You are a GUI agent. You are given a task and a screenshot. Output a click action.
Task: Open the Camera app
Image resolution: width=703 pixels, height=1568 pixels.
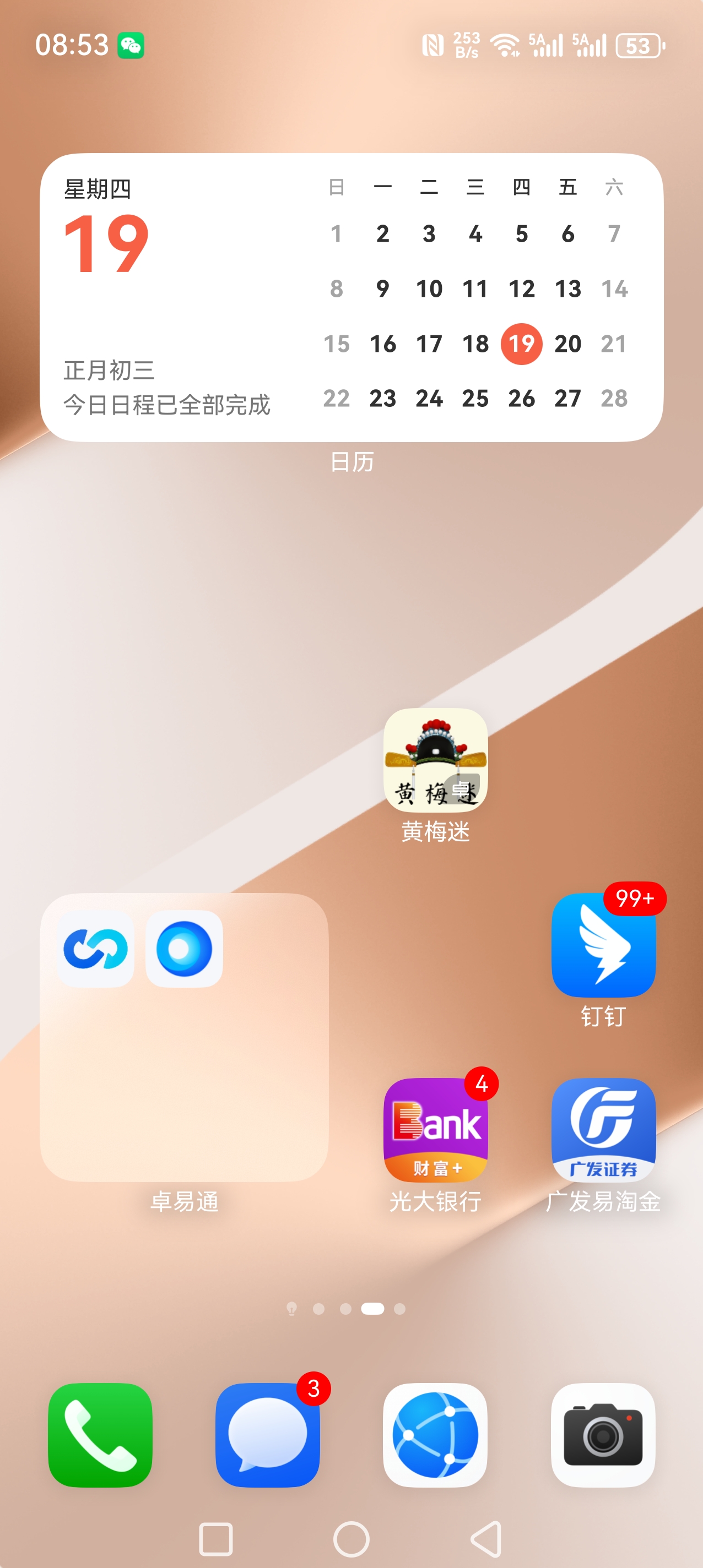pyautogui.click(x=603, y=1435)
